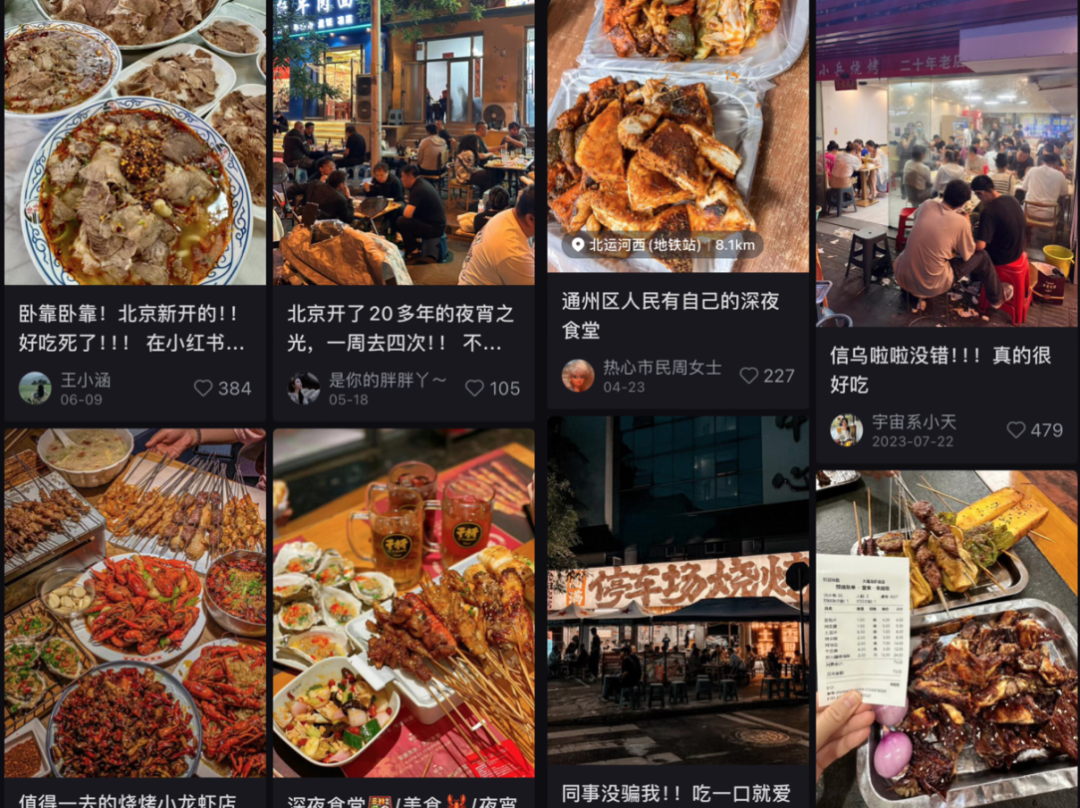Screen dimensions: 1080x808
Task: Open the 深夜食堂 美食 post
Action: [403, 600]
